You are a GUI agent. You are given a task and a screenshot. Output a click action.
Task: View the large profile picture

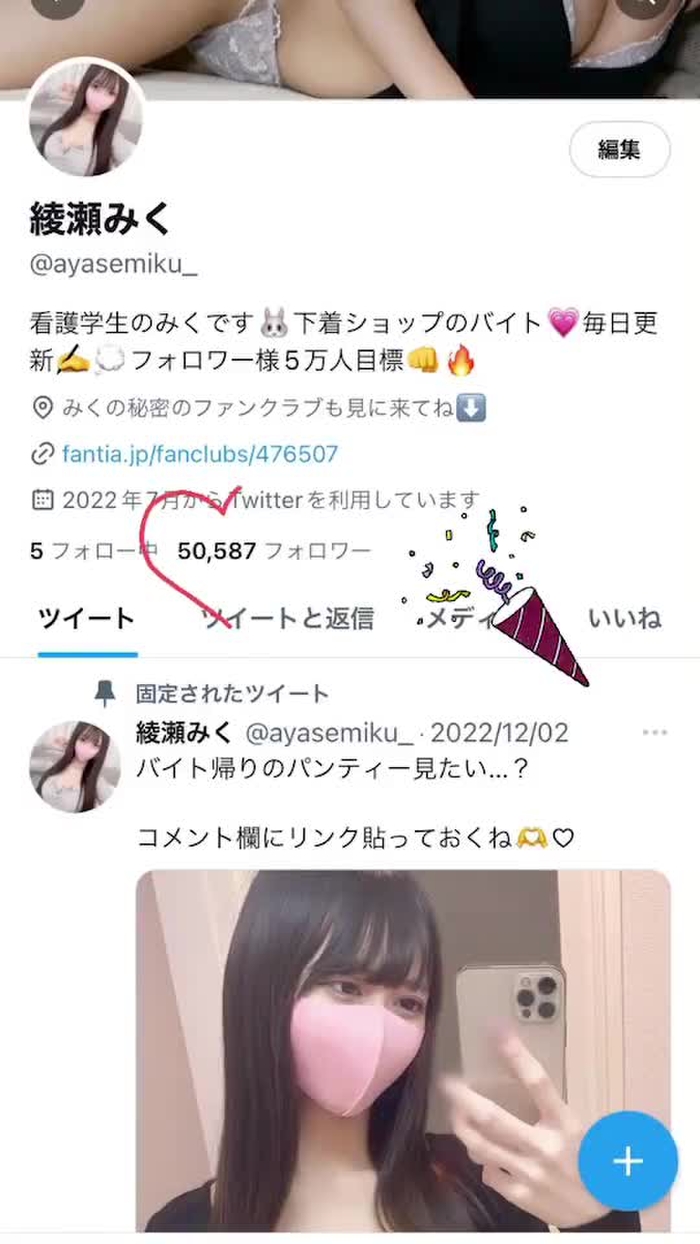(86, 118)
